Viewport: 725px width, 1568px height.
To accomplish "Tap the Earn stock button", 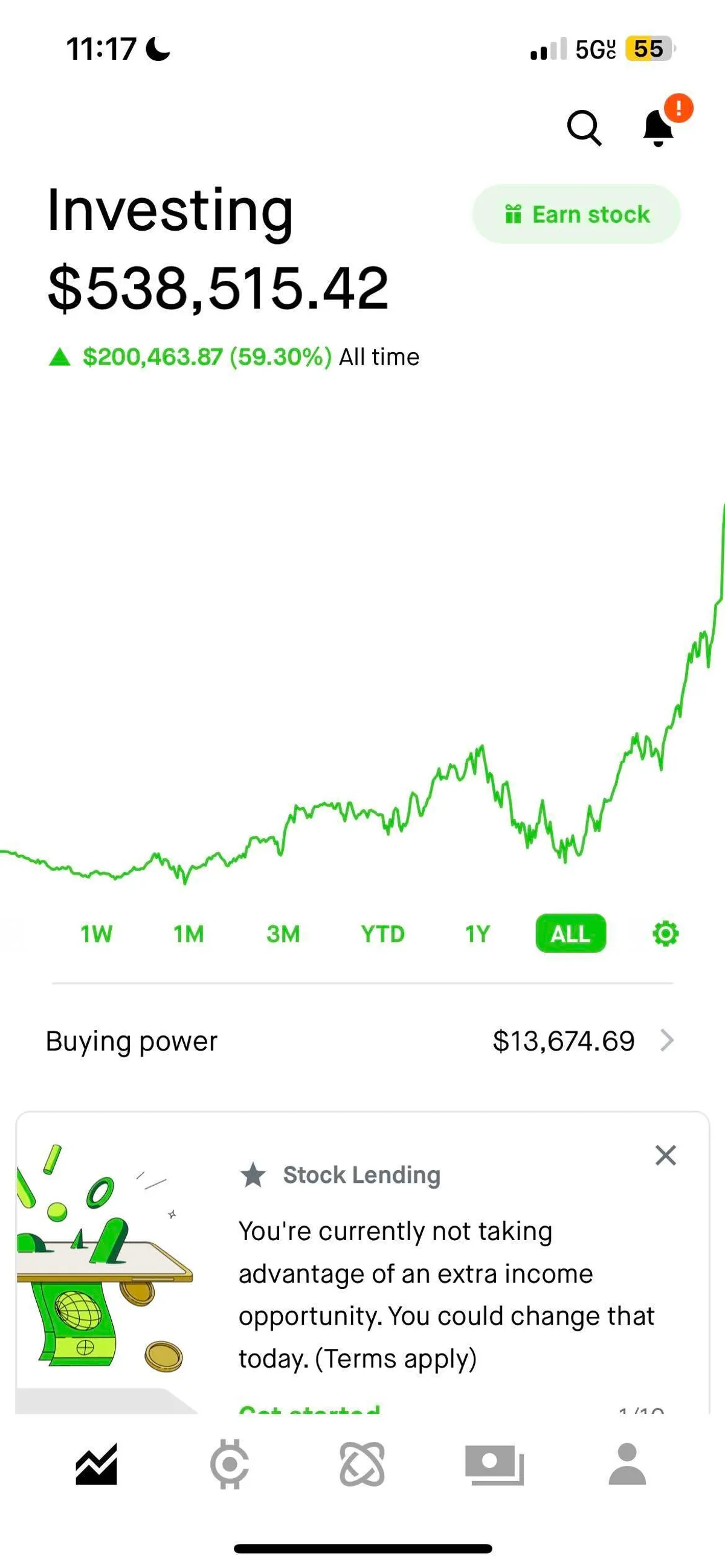I will point(576,214).
